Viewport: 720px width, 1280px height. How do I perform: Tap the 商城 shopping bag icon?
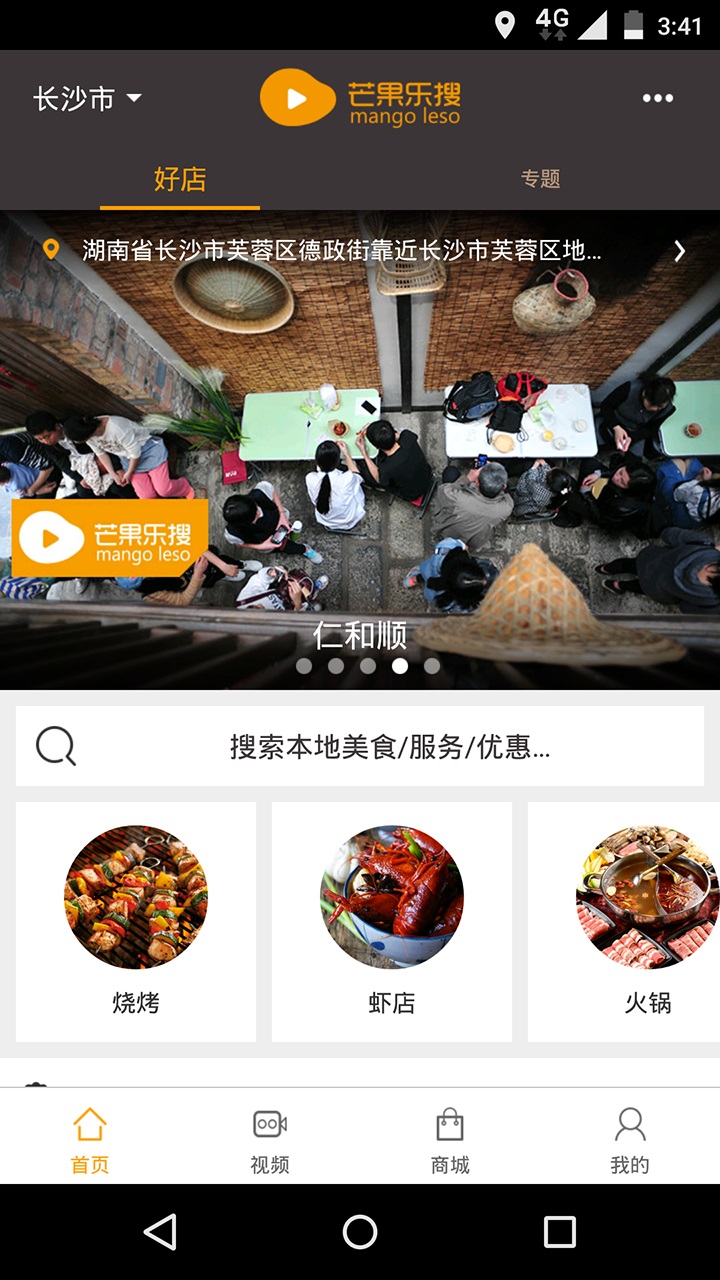[448, 1125]
